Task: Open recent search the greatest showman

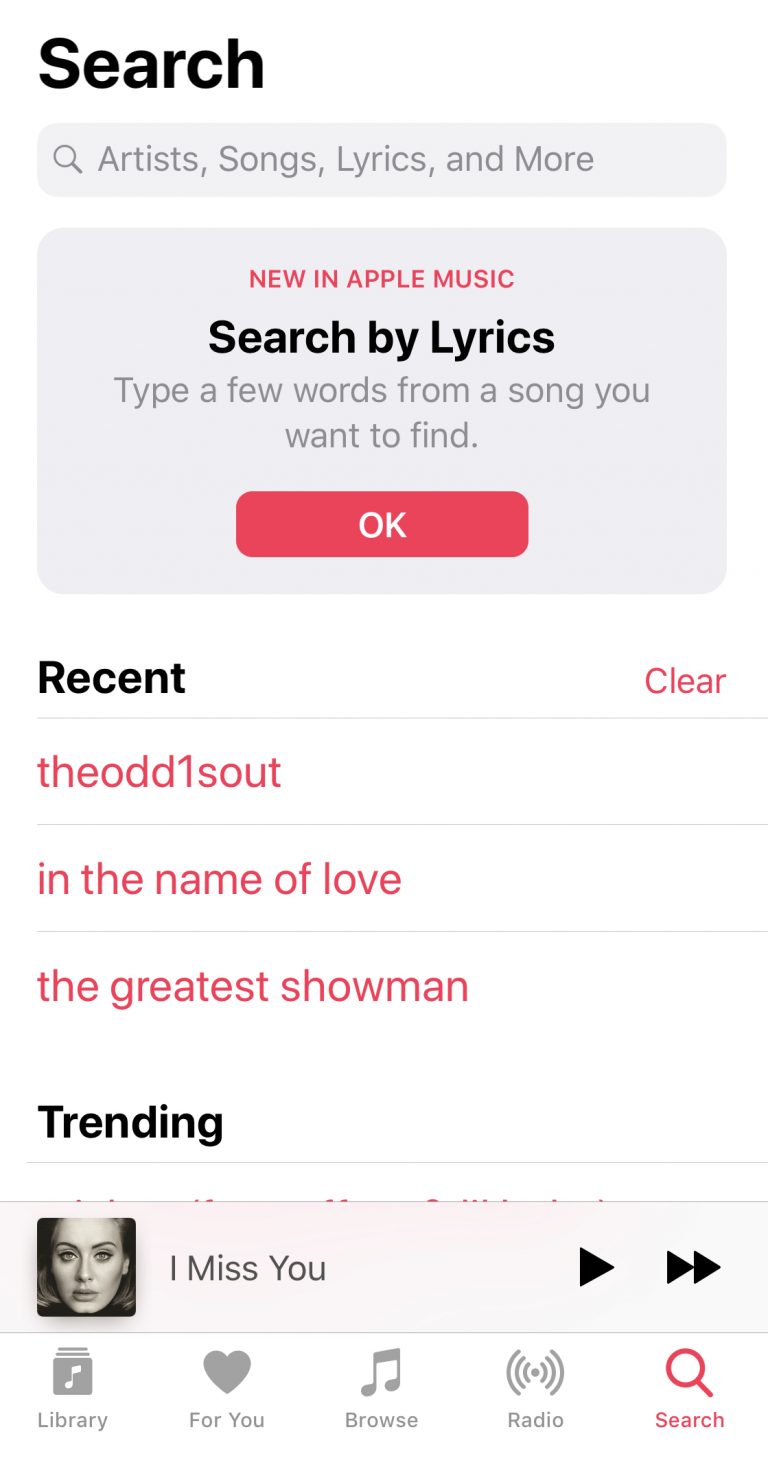Action: [x=253, y=986]
